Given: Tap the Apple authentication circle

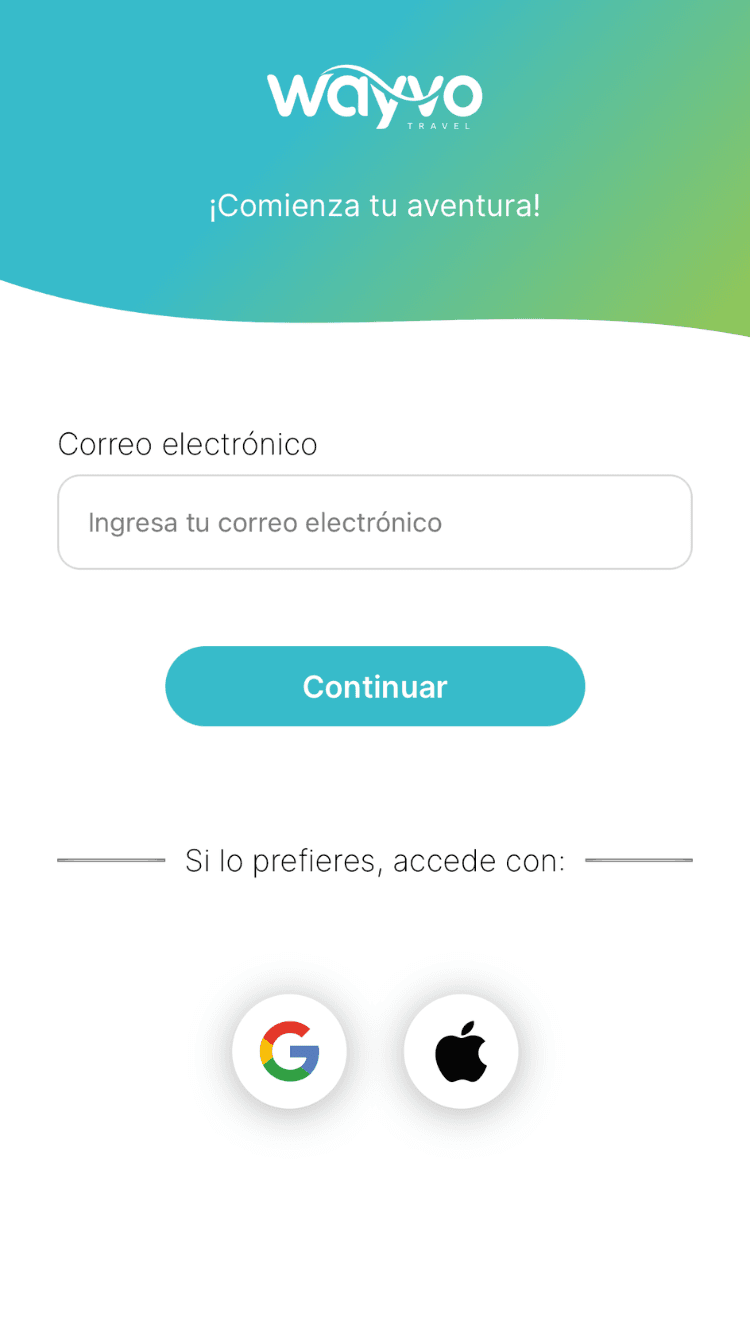Looking at the screenshot, I should pos(460,1050).
